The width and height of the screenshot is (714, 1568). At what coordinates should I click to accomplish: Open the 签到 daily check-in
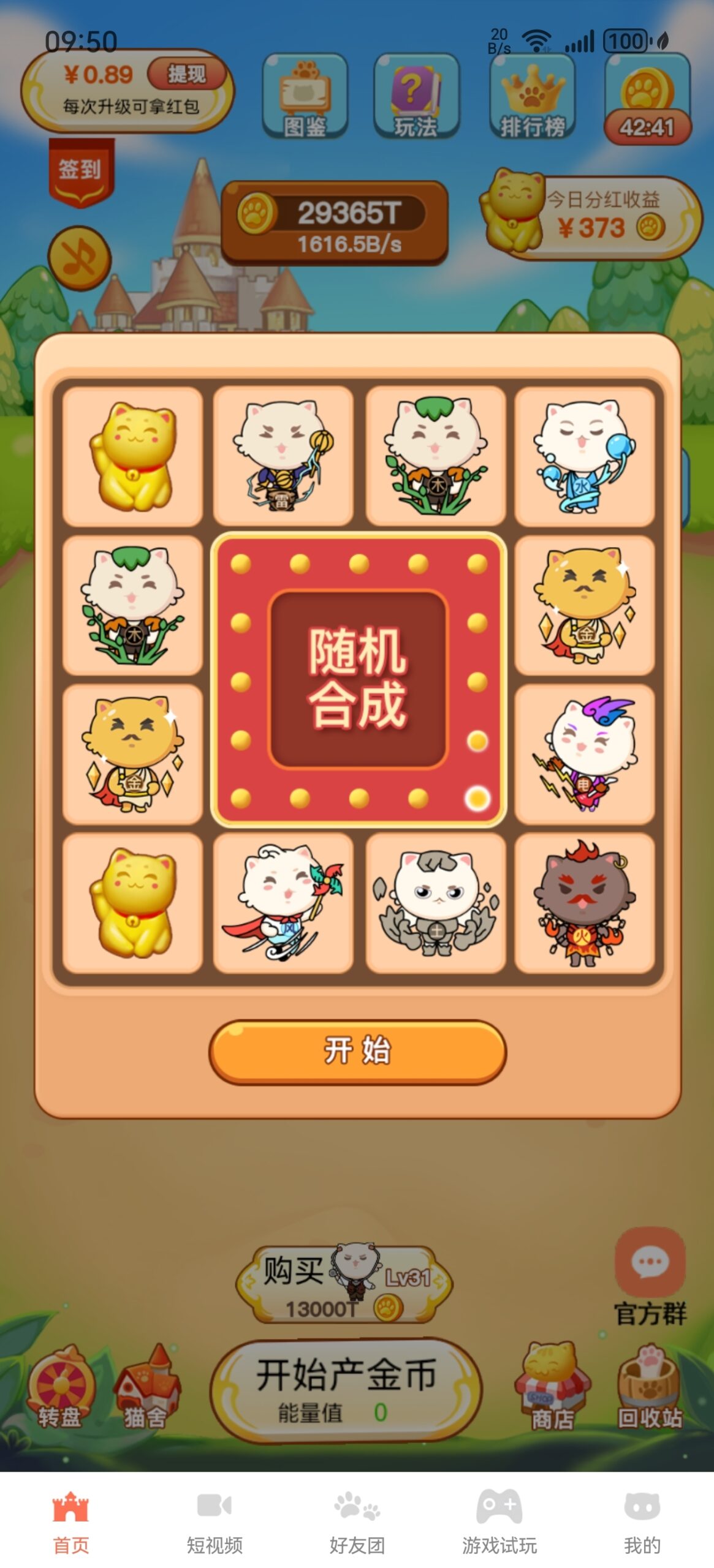(81, 173)
